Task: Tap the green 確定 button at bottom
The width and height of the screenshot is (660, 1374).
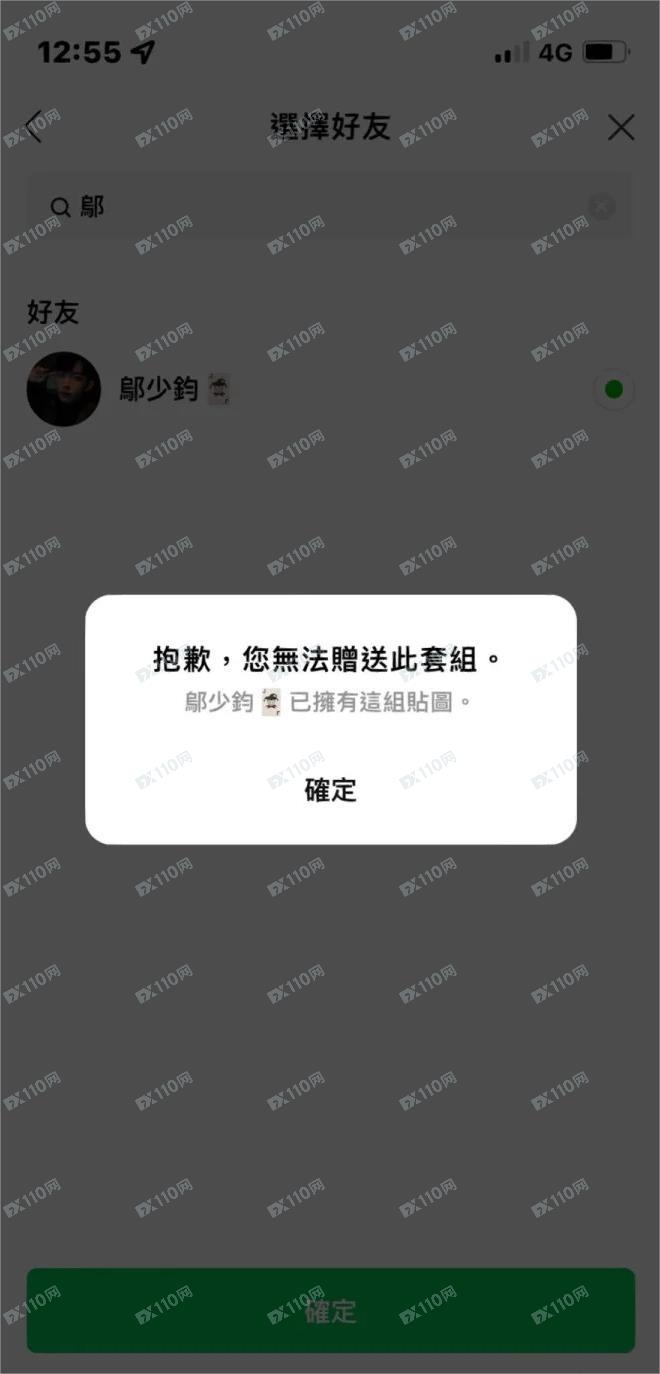Action: coord(330,1310)
